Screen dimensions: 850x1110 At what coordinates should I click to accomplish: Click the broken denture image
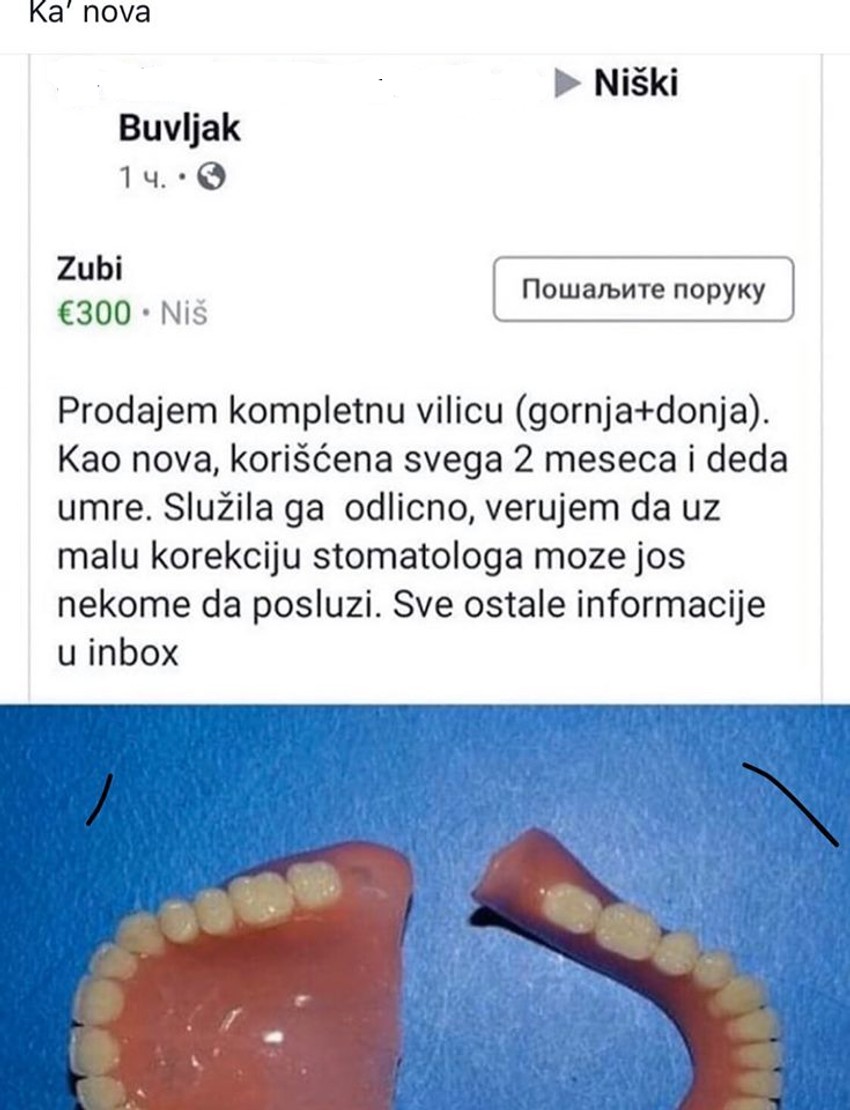click(x=400, y=950)
